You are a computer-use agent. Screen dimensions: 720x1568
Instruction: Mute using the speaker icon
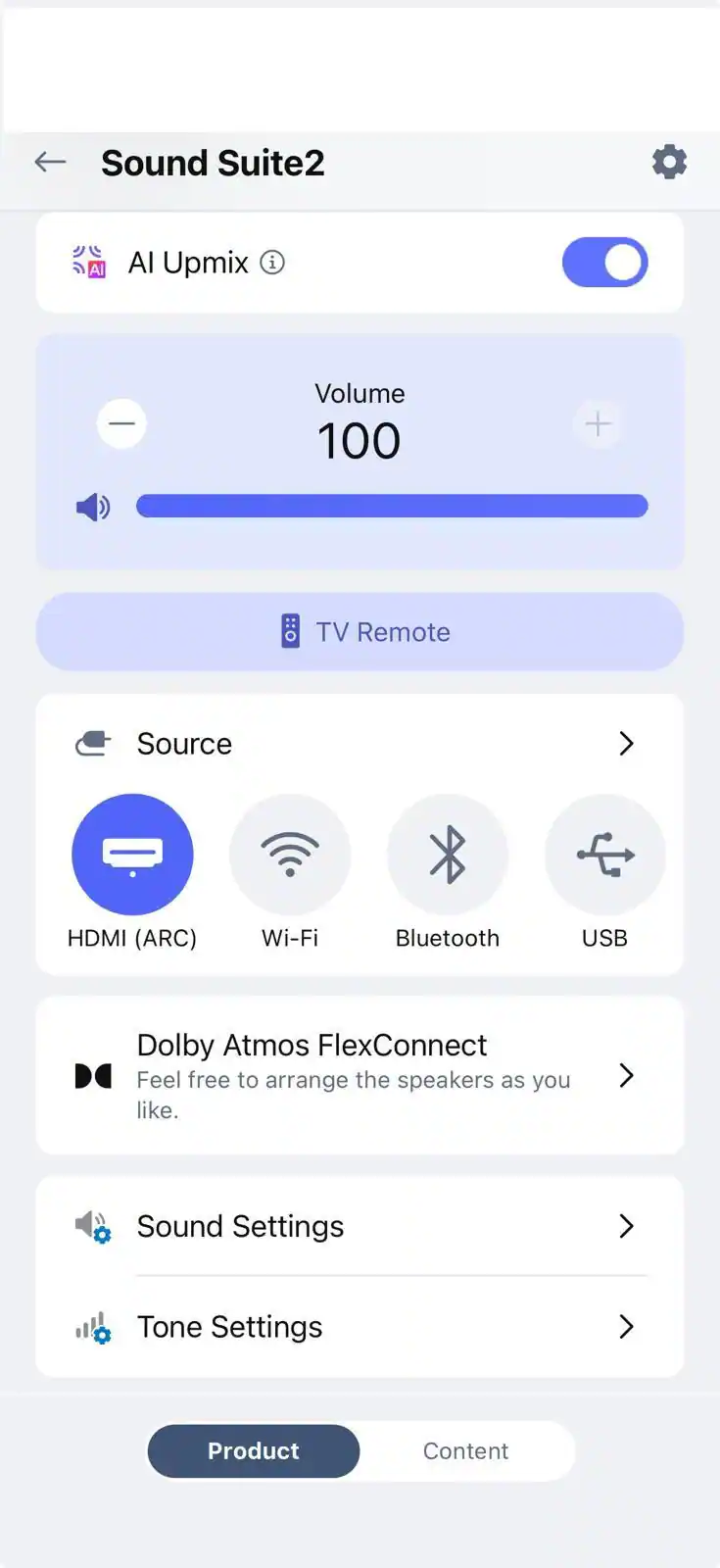coord(93,507)
